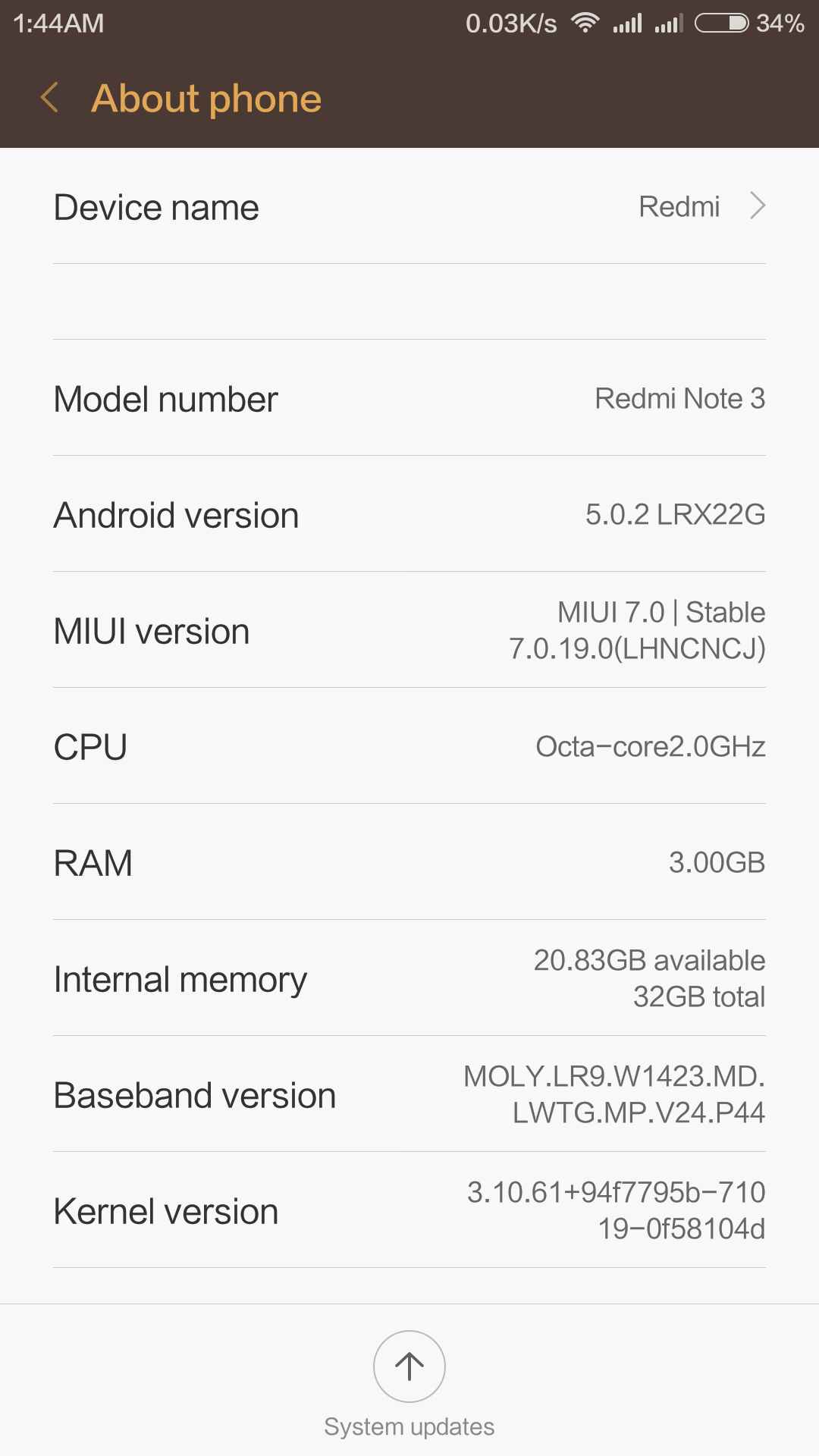Go back from About phone
Image resolution: width=819 pixels, height=1456 pixels.
pyautogui.click(x=50, y=99)
